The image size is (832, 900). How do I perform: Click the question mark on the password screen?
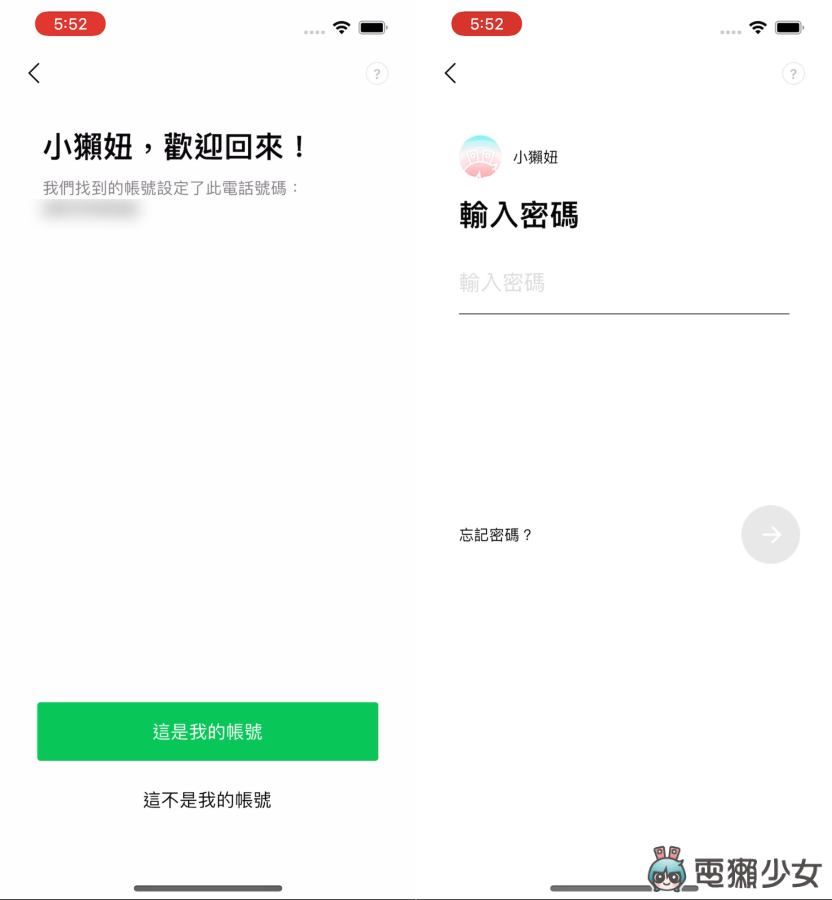point(793,73)
